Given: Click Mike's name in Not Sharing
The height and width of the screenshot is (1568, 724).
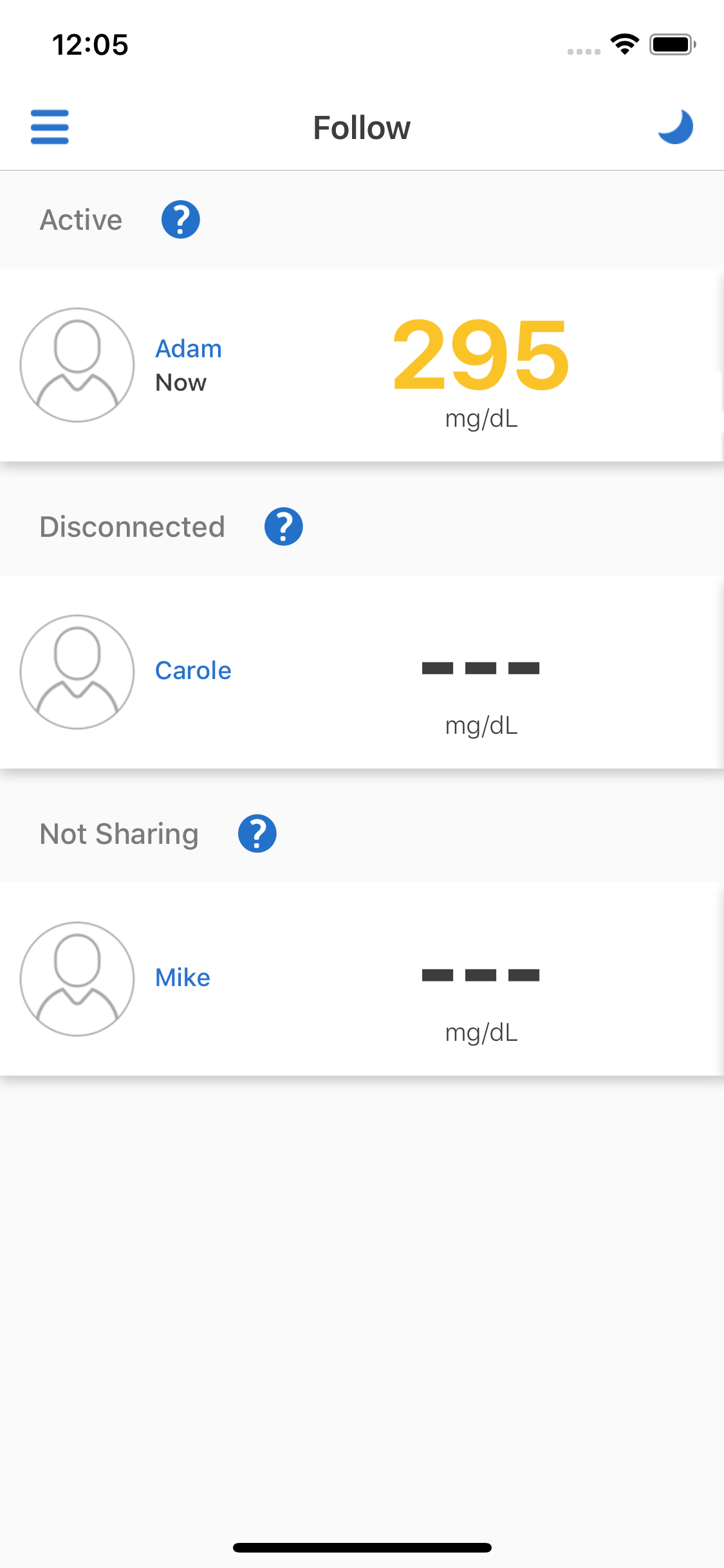Looking at the screenshot, I should click(x=182, y=977).
